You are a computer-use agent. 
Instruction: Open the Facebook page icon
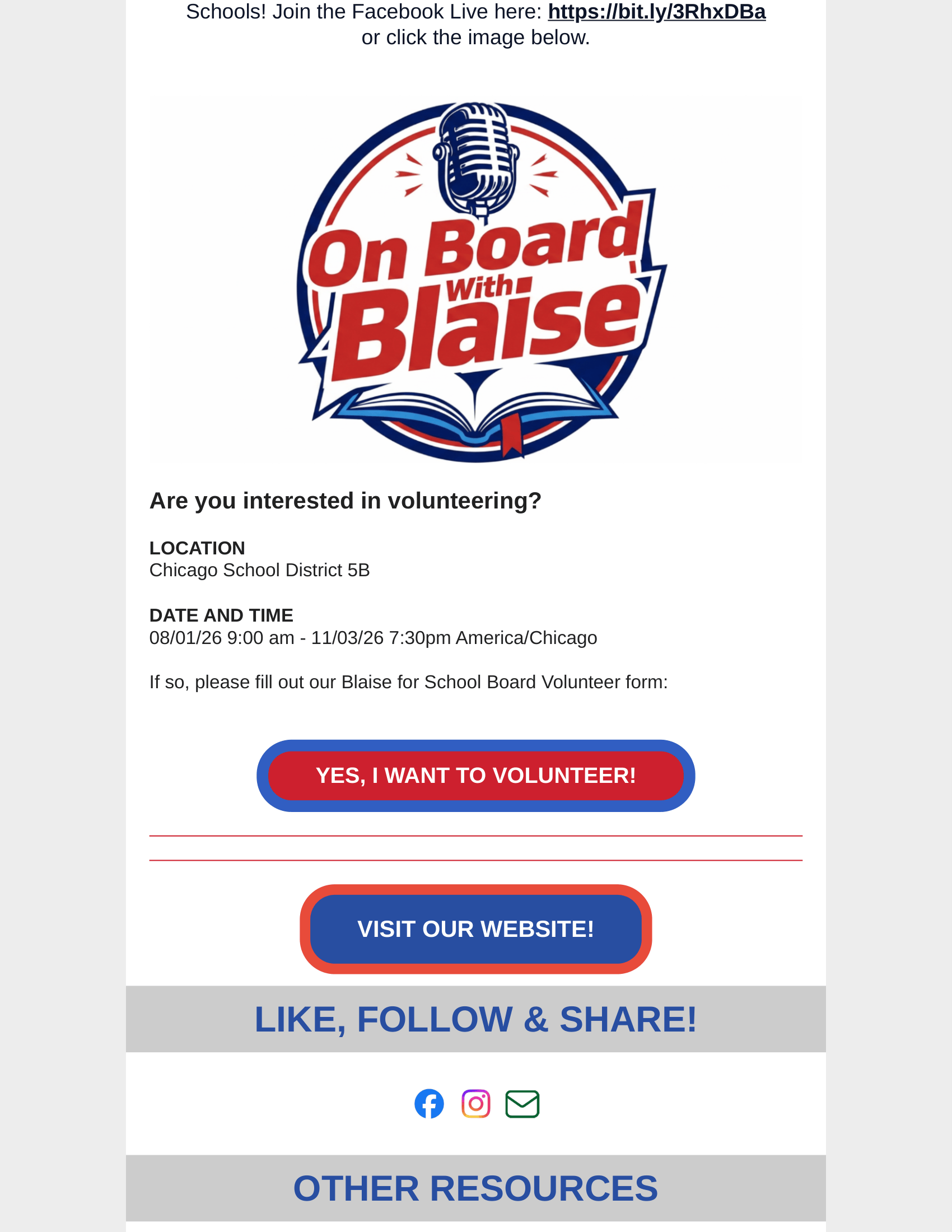429,1104
